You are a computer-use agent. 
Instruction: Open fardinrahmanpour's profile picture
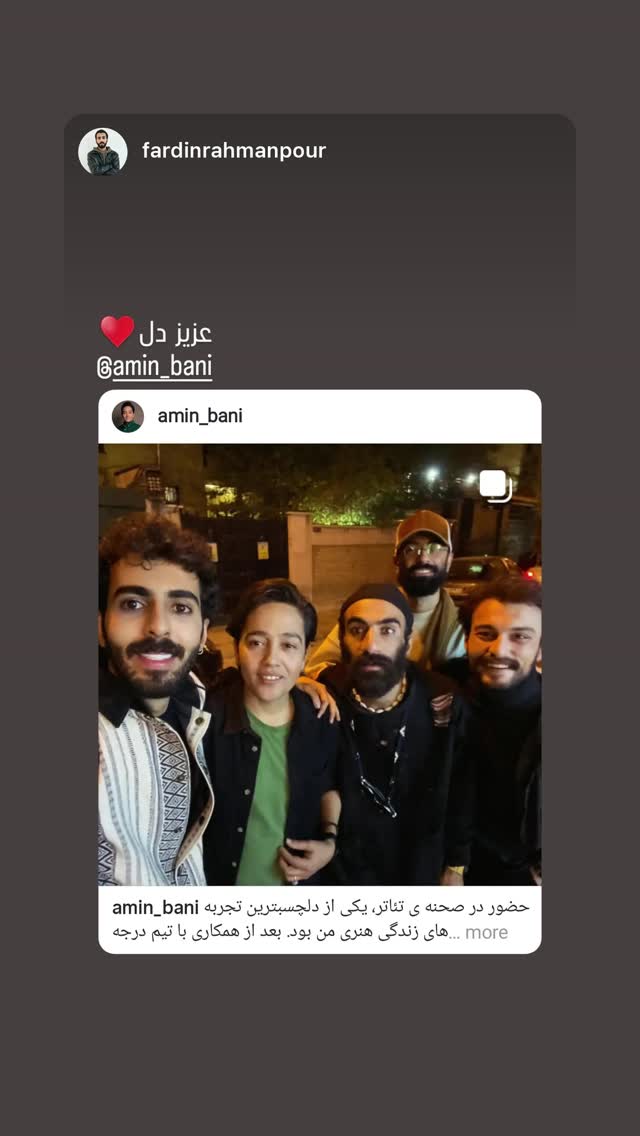coord(103,151)
